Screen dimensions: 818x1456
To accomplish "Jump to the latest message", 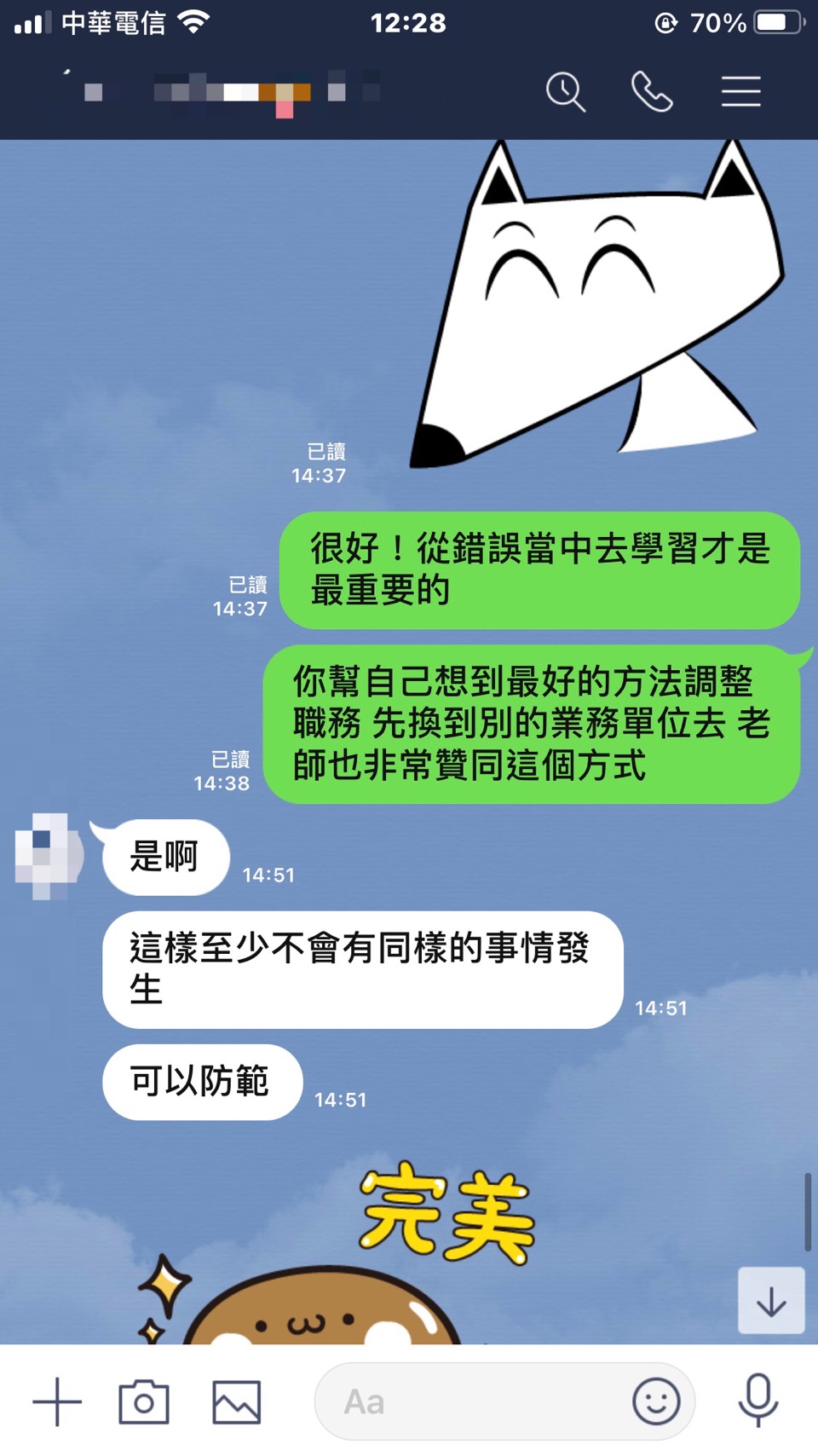I will pyautogui.click(x=771, y=1301).
